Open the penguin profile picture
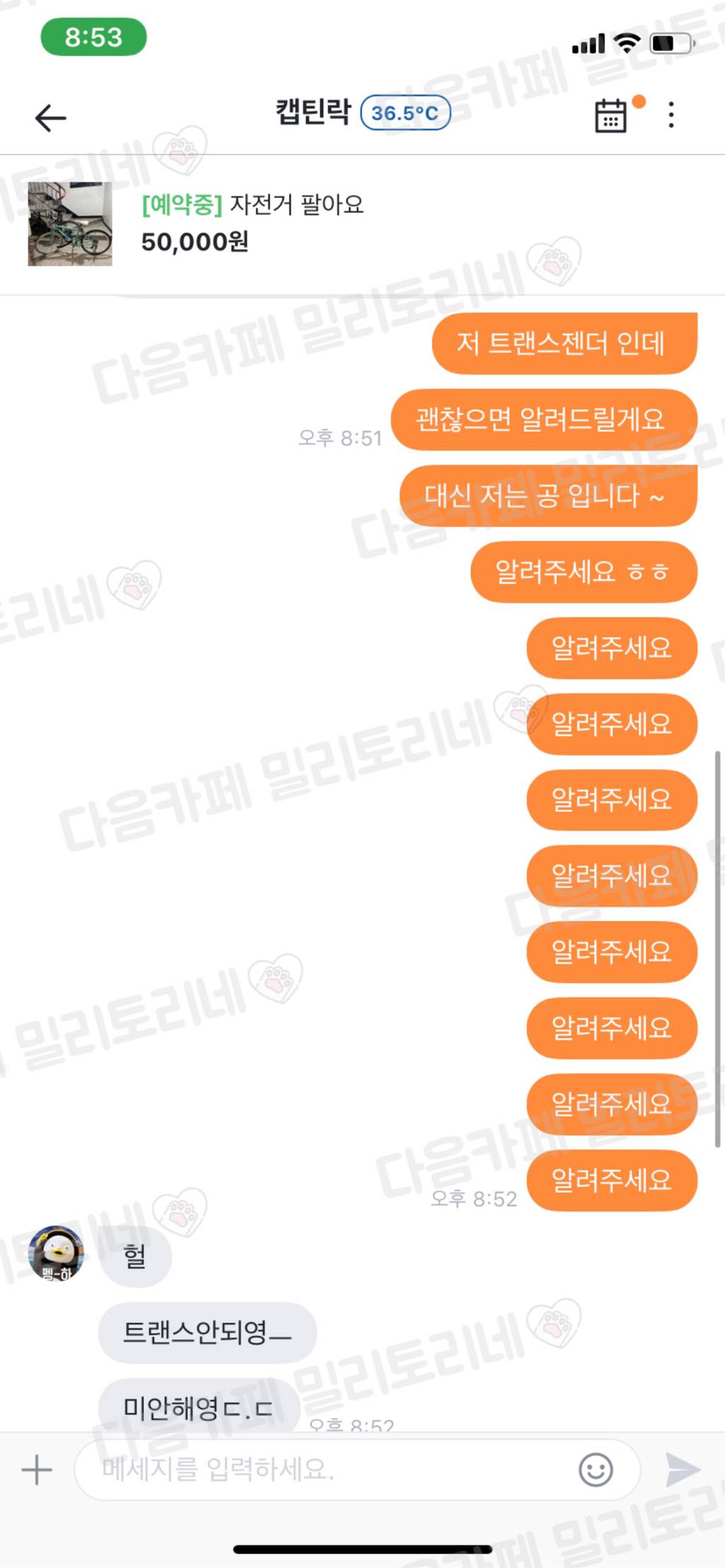This screenshot has width=725, height=1568. 56,1254
